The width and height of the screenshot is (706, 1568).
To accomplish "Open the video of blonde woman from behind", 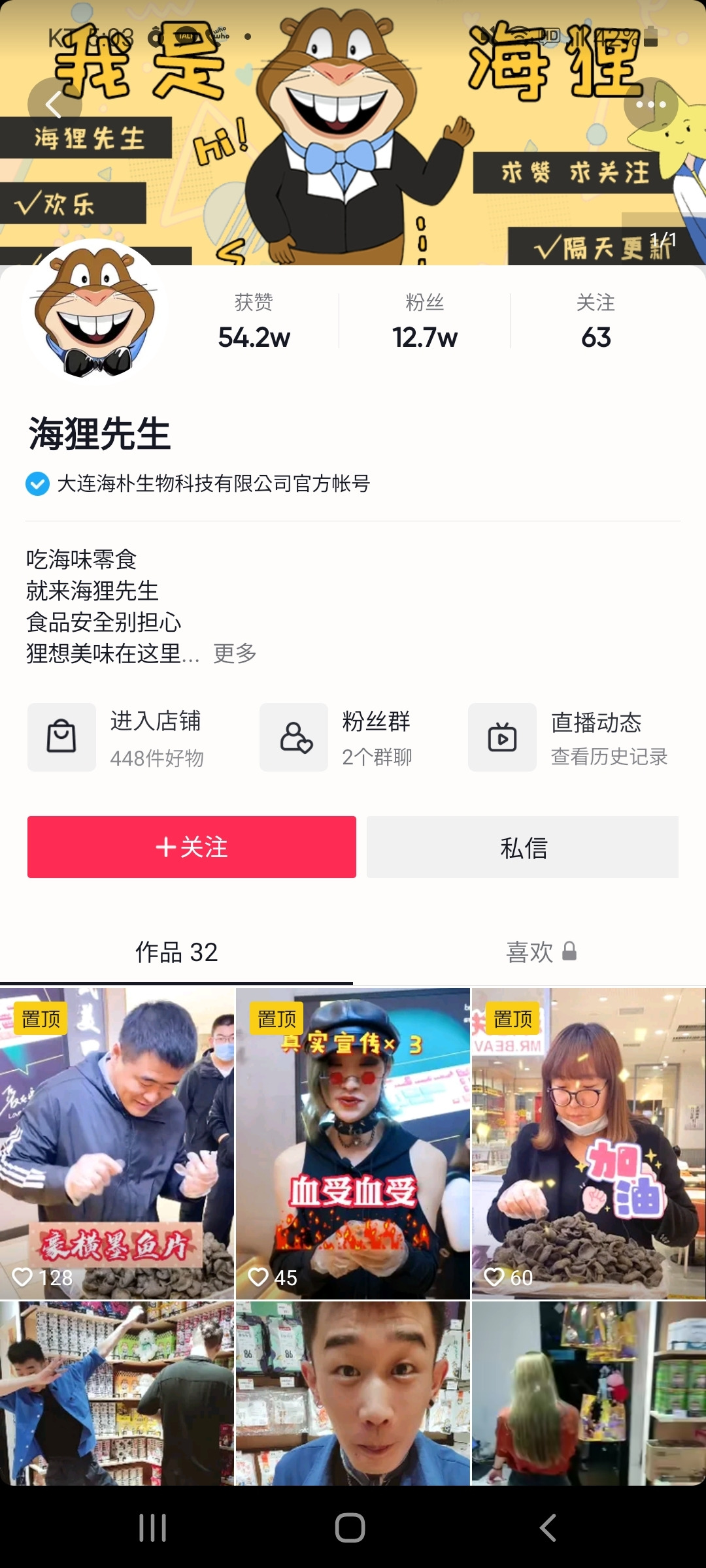I will pyautogui.click(x=588, y=1393).
